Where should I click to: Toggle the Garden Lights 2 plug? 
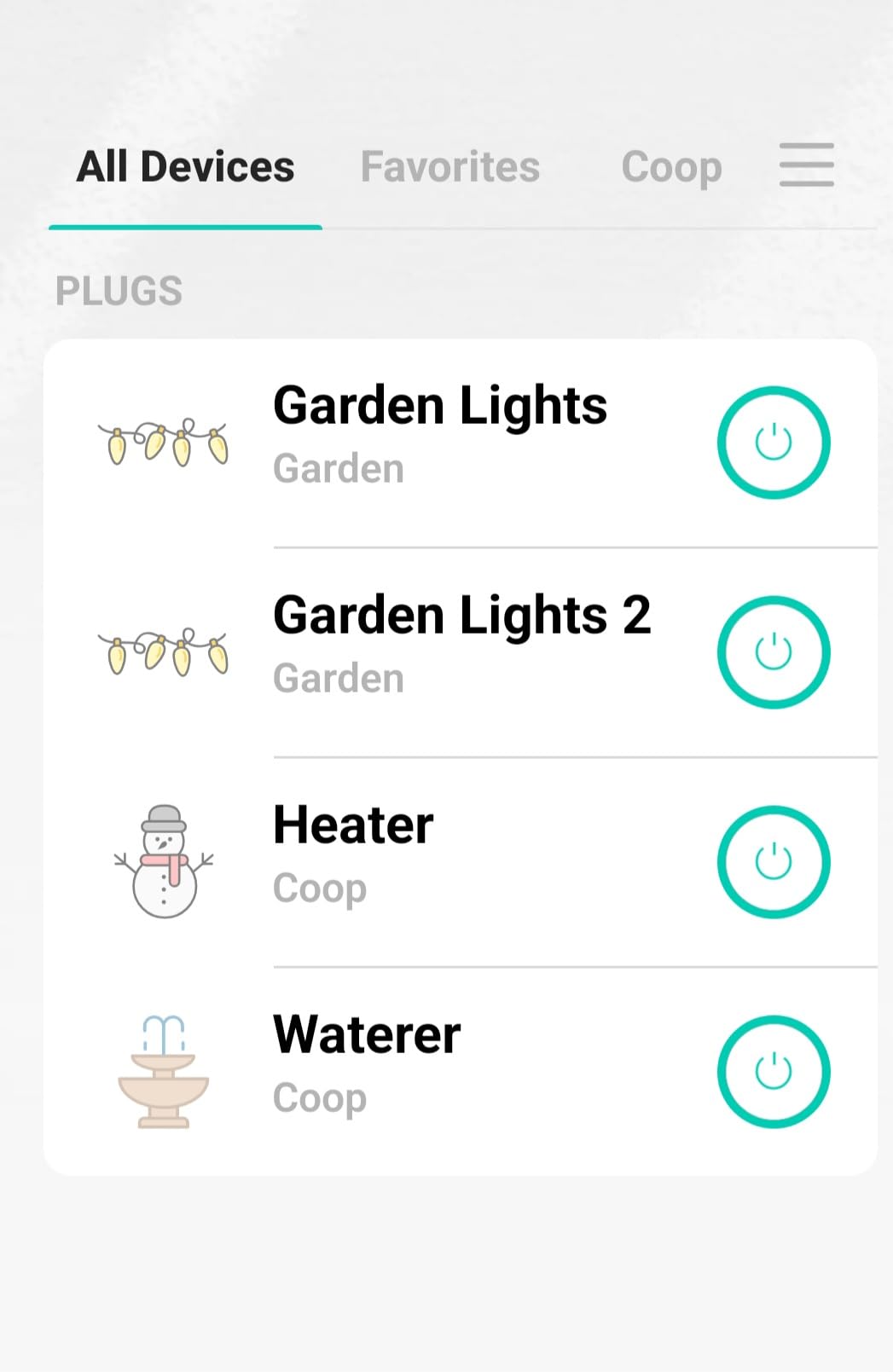(x=774, y=651)
